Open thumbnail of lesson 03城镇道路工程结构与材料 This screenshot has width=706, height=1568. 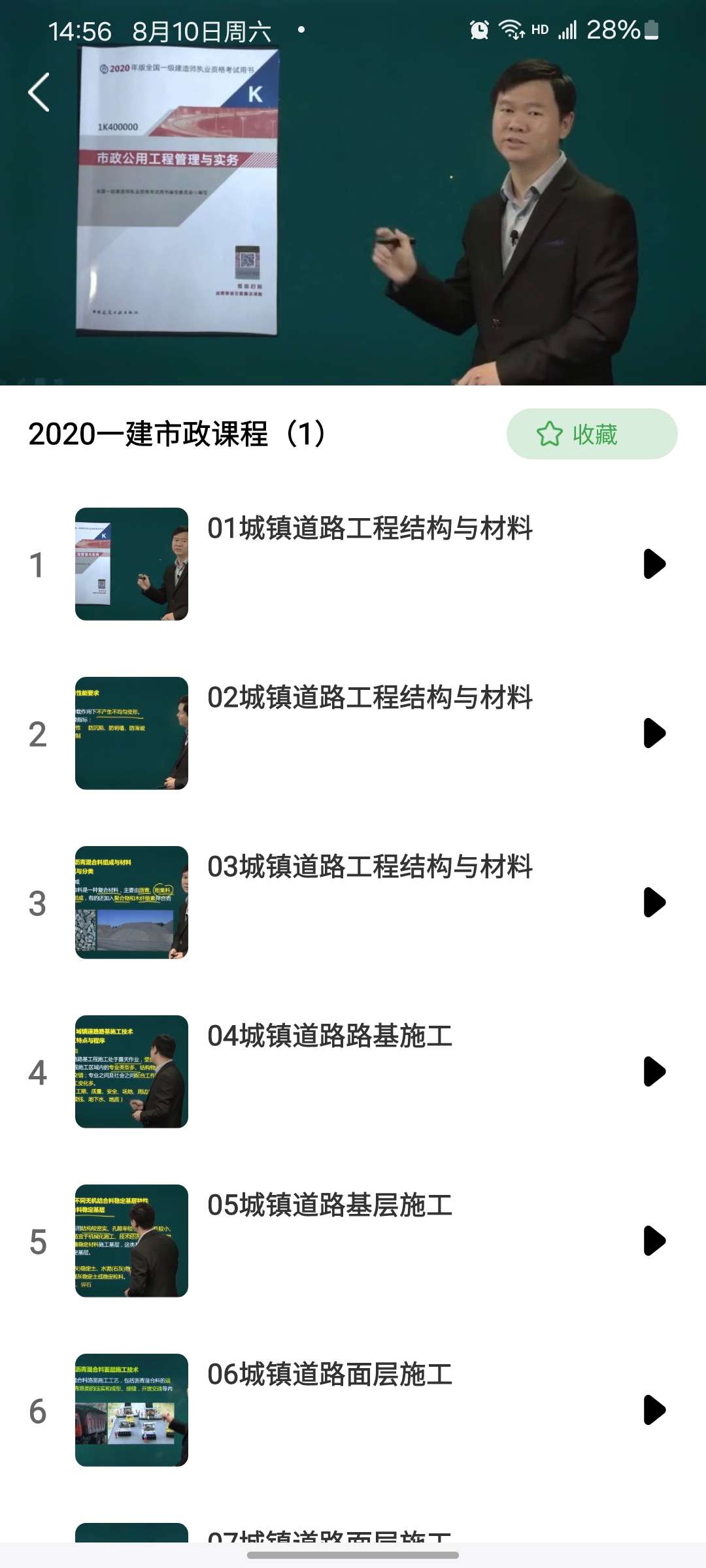click(x=131, y=902)
